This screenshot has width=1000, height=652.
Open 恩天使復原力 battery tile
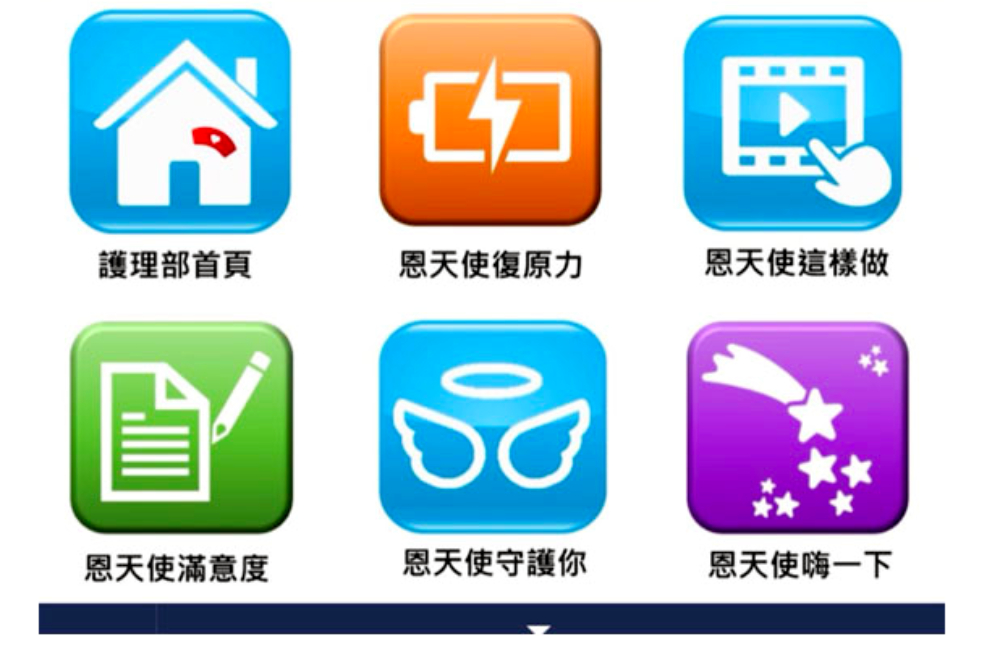point(490,120)
